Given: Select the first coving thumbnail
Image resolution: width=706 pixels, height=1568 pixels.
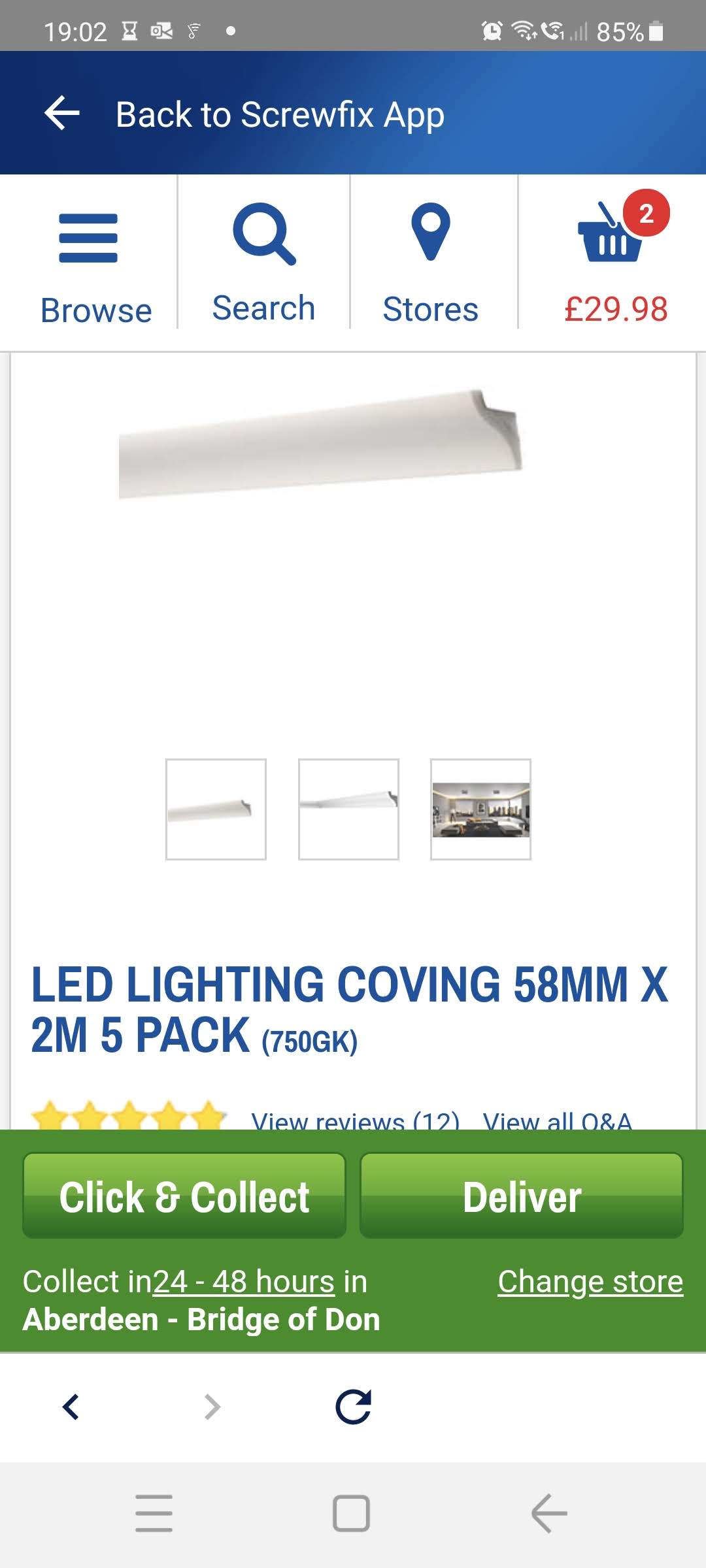Looking at the screenshot, I should pos(216,809).
